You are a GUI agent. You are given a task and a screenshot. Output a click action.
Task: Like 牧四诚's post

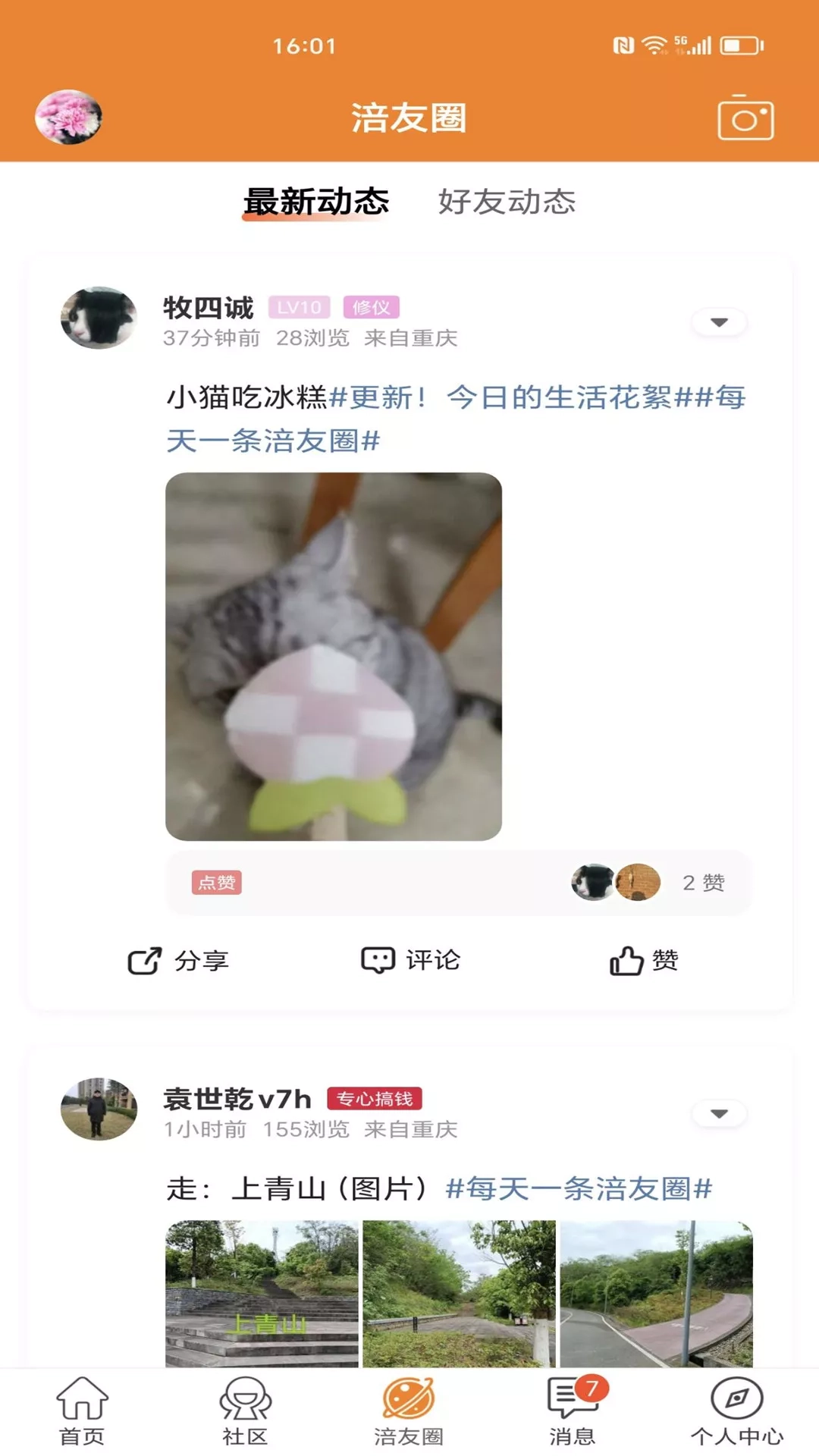pos(644,961)
